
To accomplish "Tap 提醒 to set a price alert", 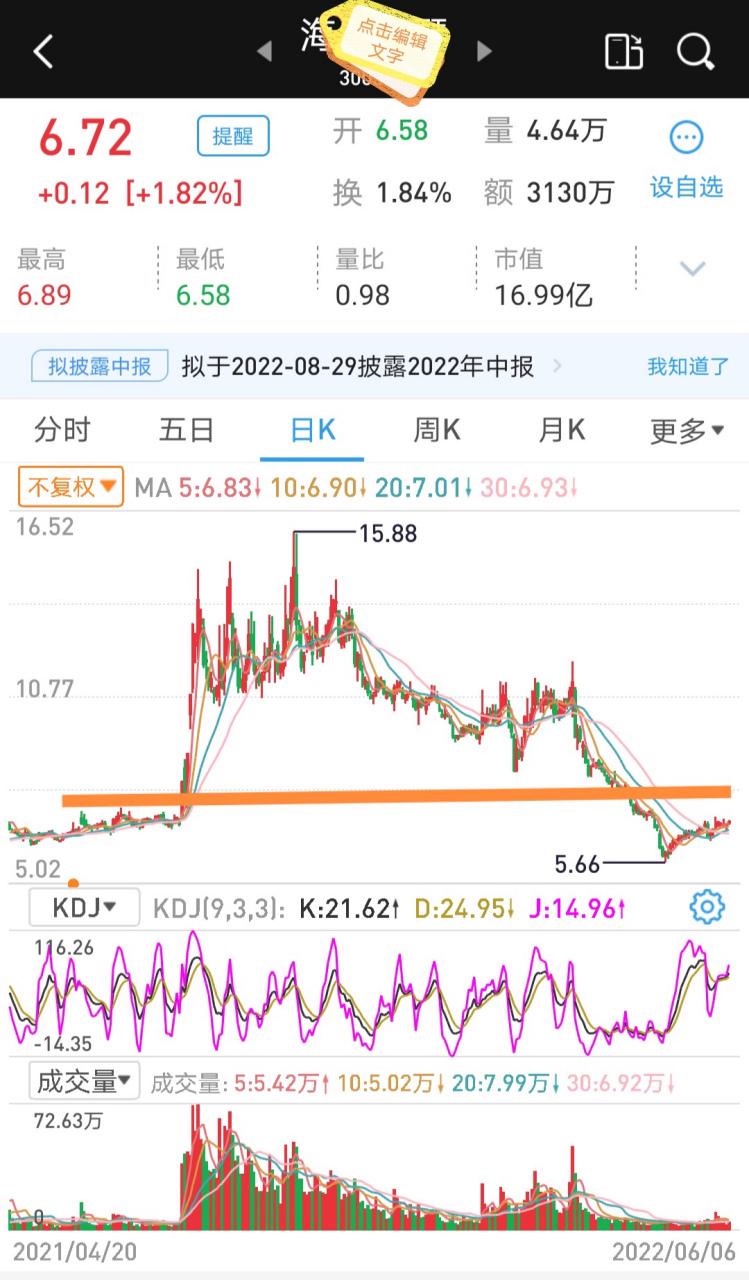I will pyautogui.click(x=233, y=136).
